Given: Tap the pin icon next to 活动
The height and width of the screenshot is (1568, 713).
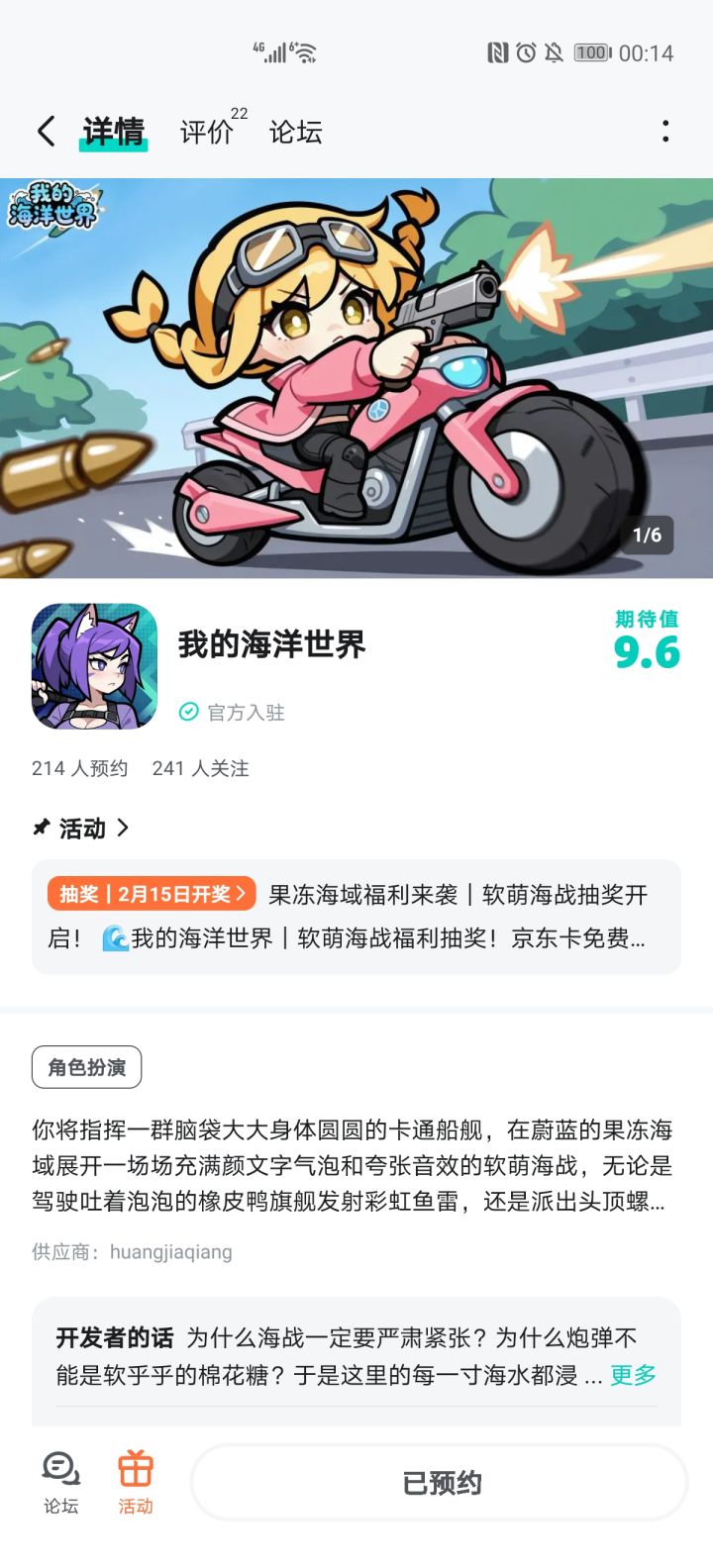Looking at the screenshot, I should pyautogui.click(x=41, y=829).
